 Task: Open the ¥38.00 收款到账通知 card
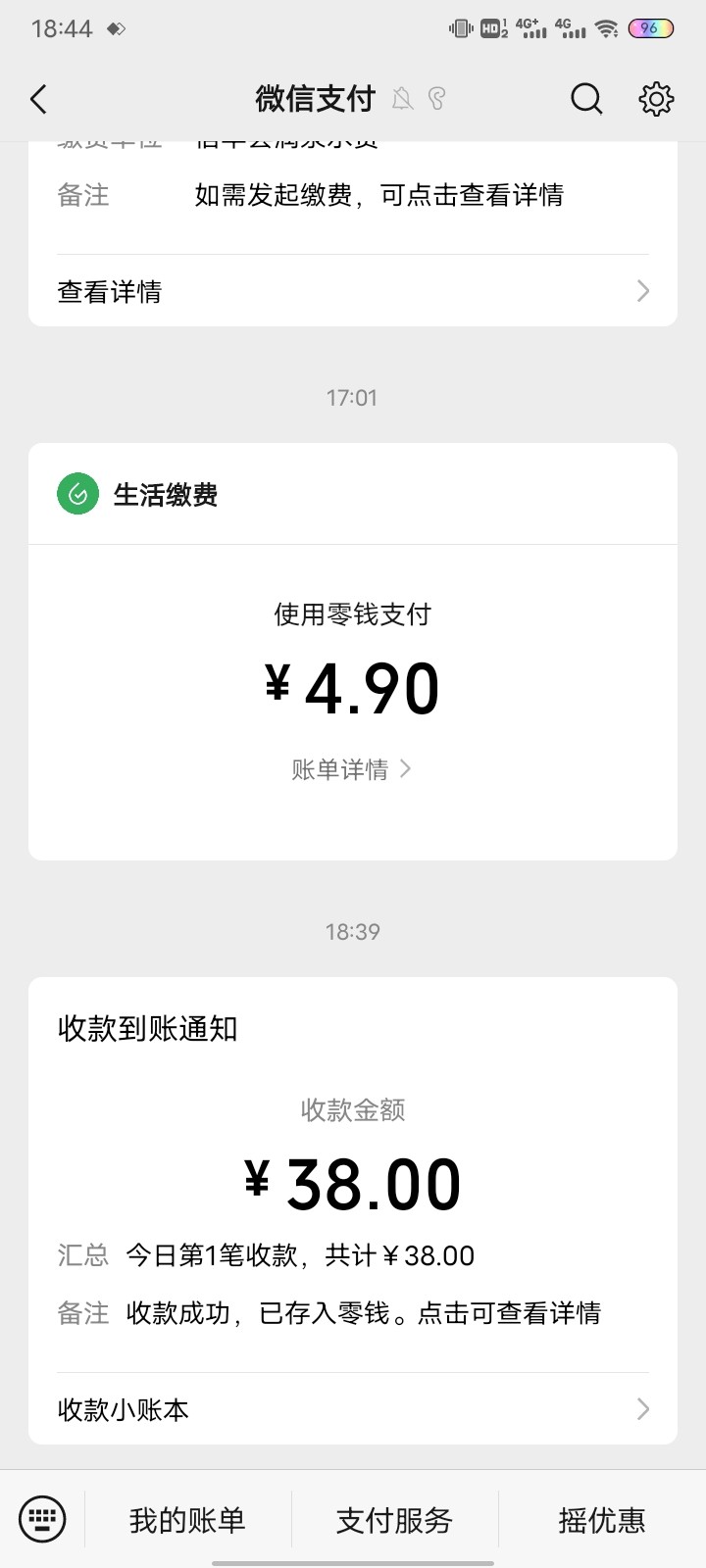coord(352,1176)
